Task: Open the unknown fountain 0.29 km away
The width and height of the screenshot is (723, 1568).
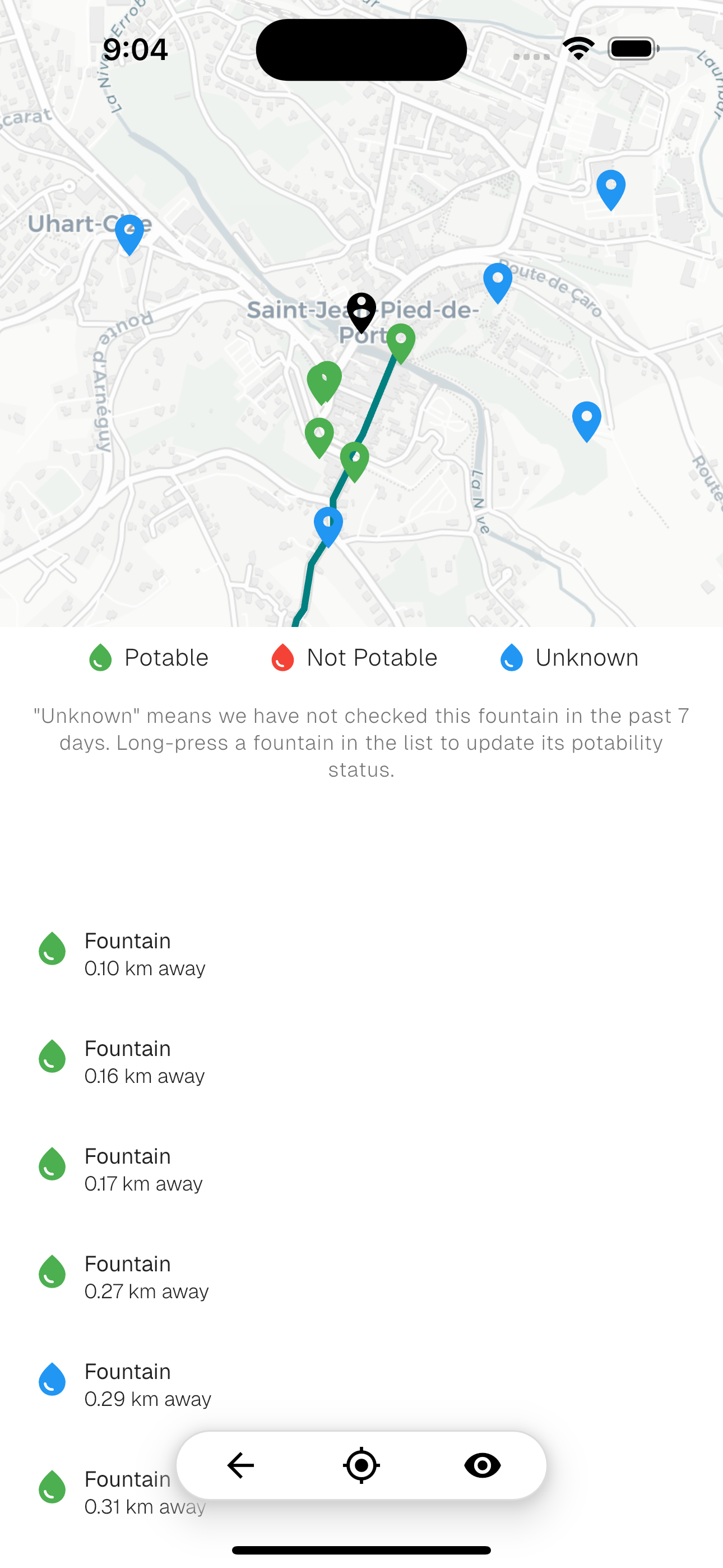Action: 146,1385
